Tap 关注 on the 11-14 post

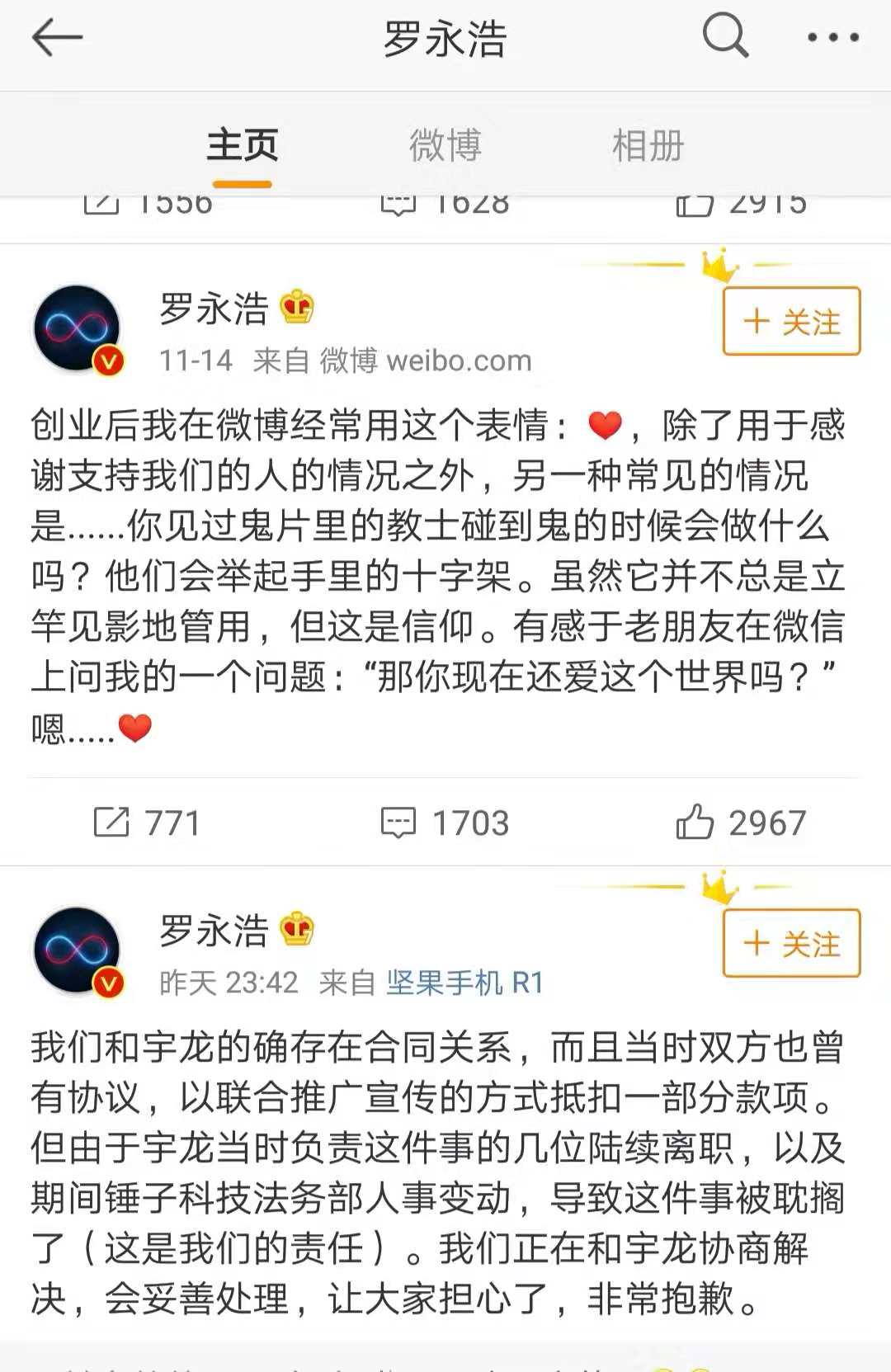pos(791,322)
